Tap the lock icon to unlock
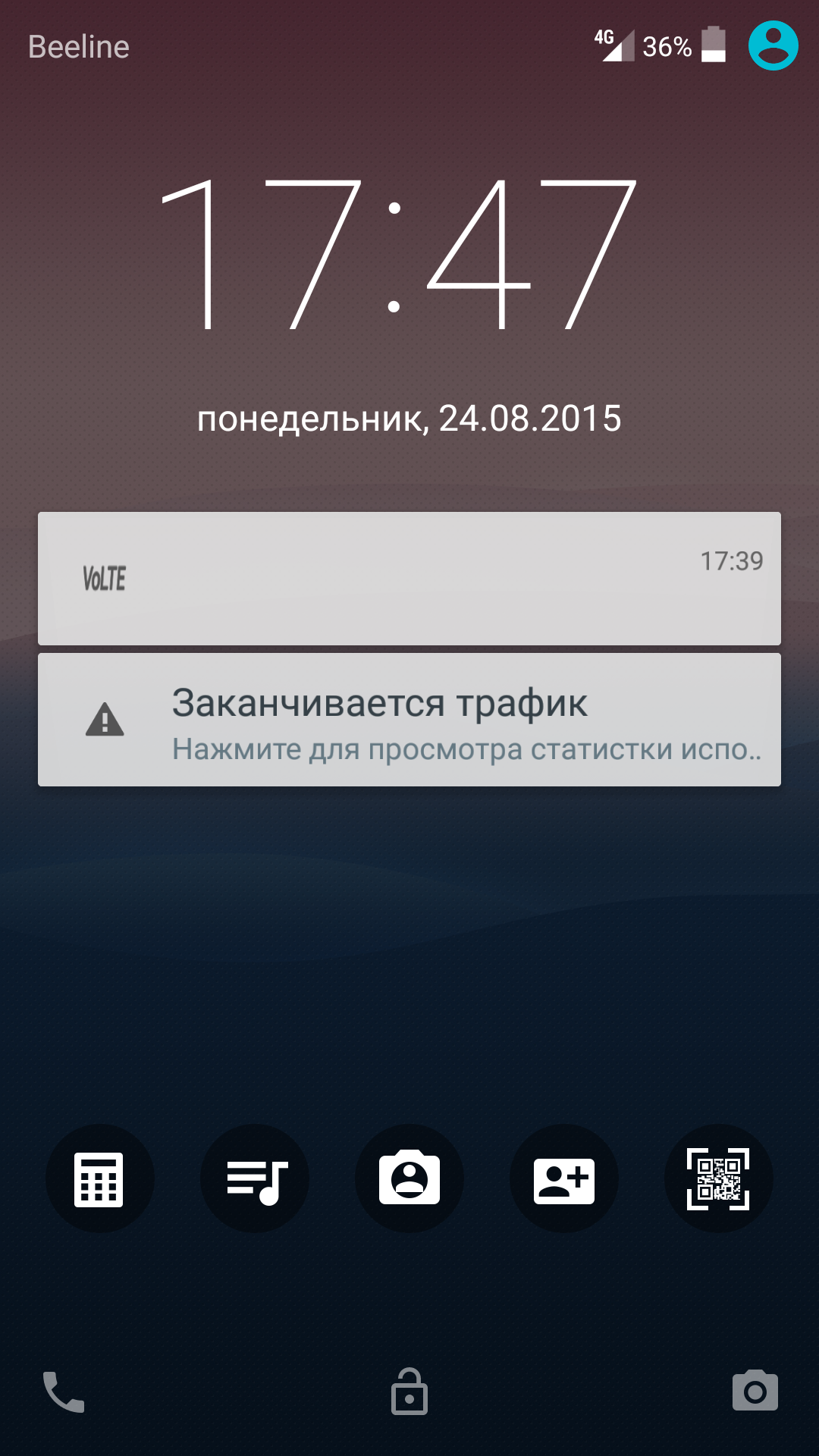Screen dimensions: 819x1456 409,1392
